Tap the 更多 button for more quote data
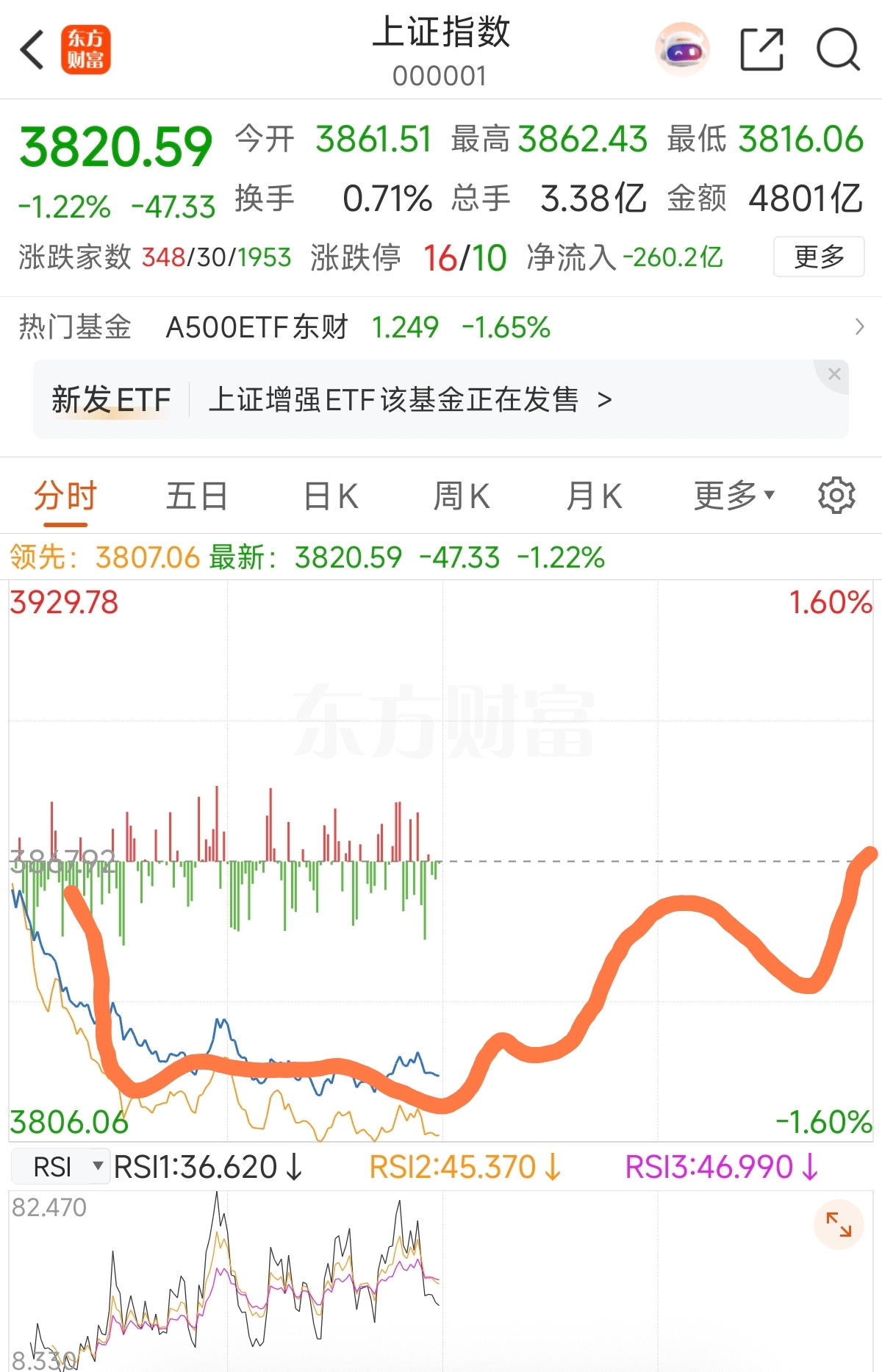Viewport: 882px width, 1372px height. (x=818, y=257)
